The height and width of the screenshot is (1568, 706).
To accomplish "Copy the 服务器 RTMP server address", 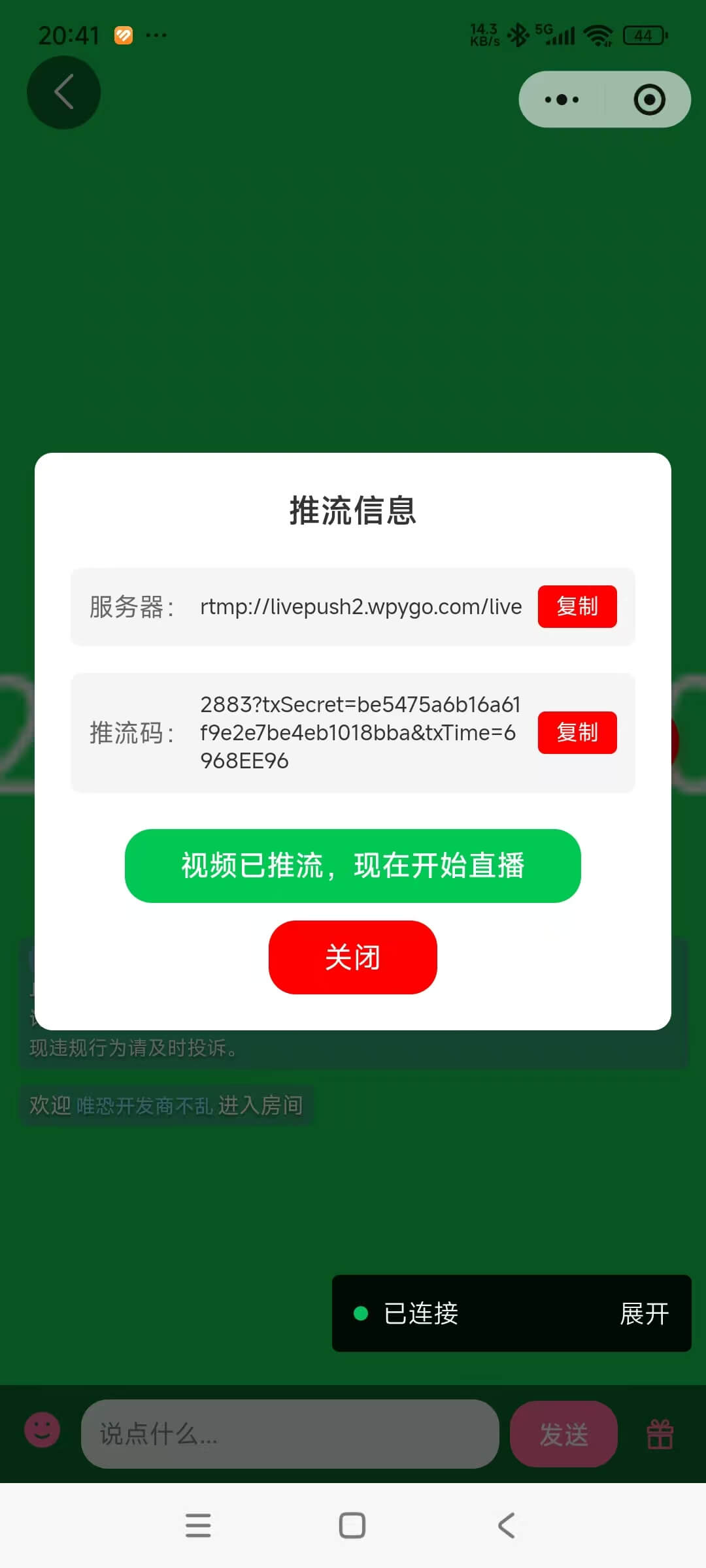I will point(577,606).
